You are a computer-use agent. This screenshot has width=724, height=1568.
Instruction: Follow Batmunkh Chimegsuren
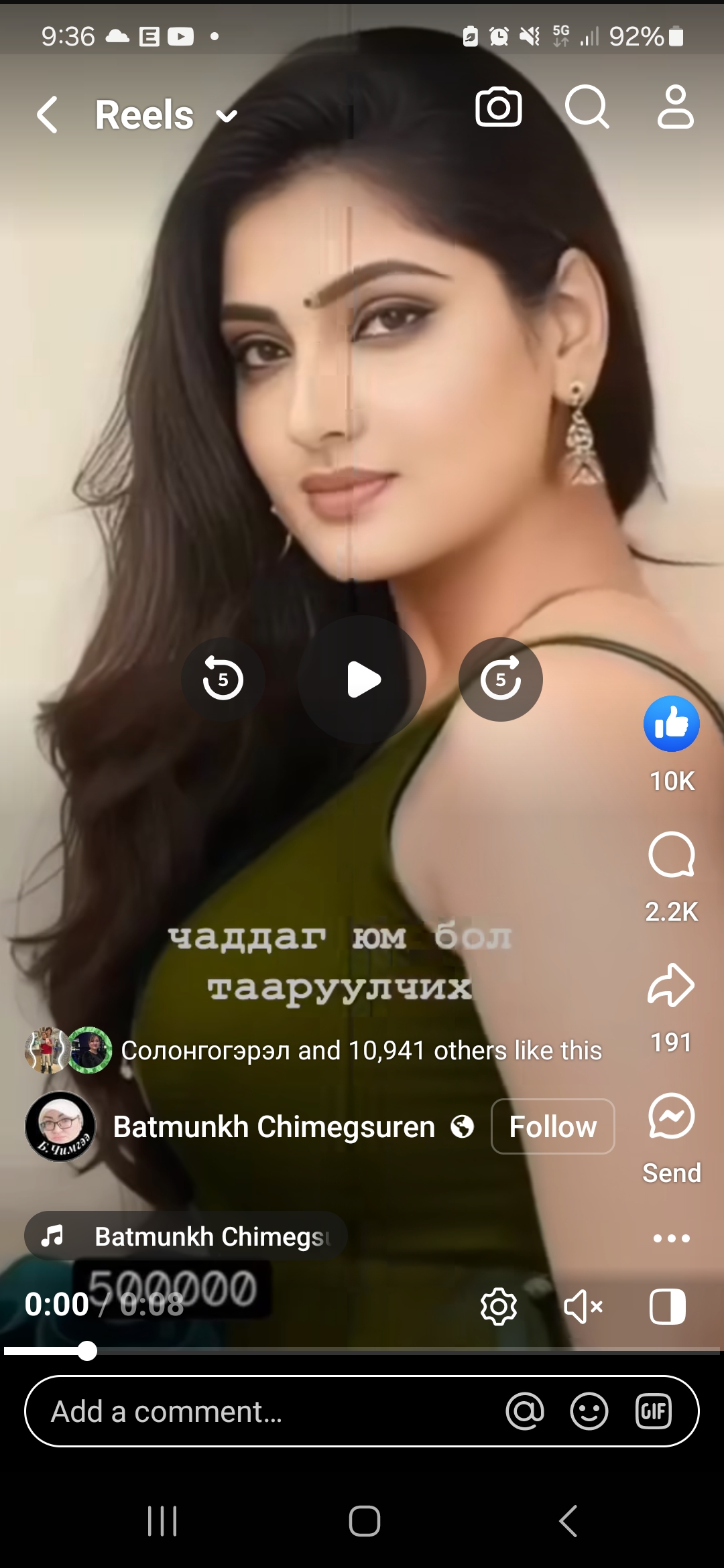pos(552,1126)
